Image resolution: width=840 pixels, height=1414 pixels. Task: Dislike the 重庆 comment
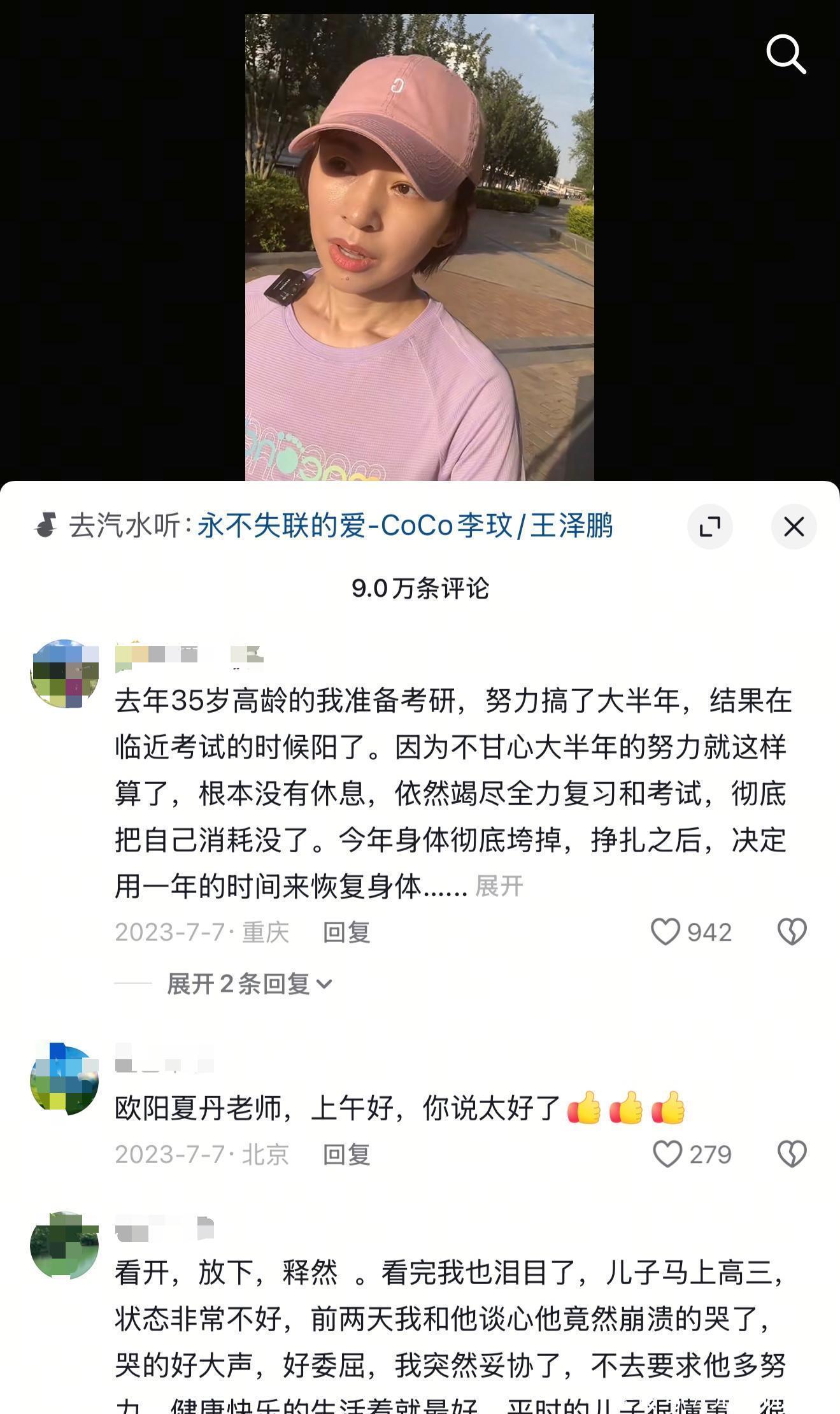pos(792,932)
